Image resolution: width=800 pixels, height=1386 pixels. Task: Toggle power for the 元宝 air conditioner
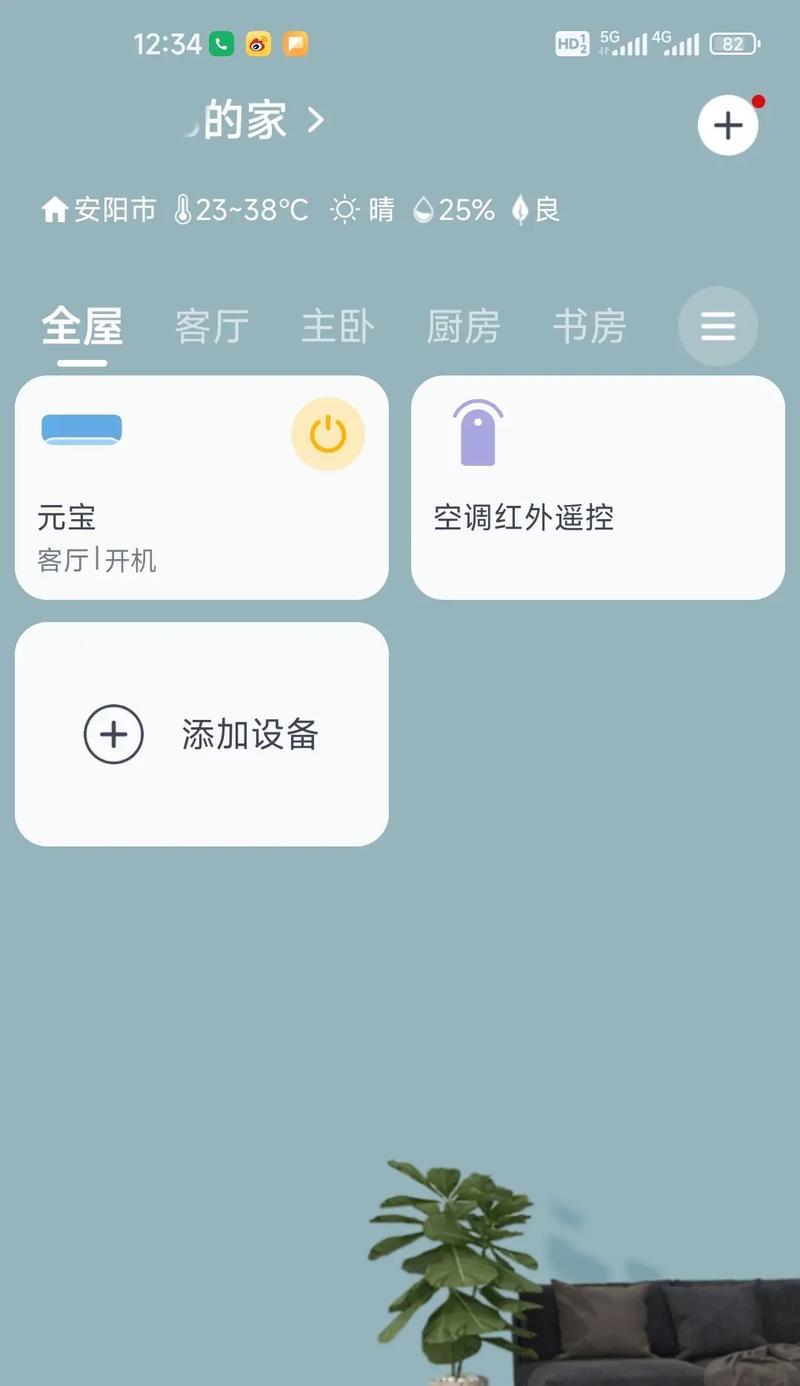coord(328,435)
